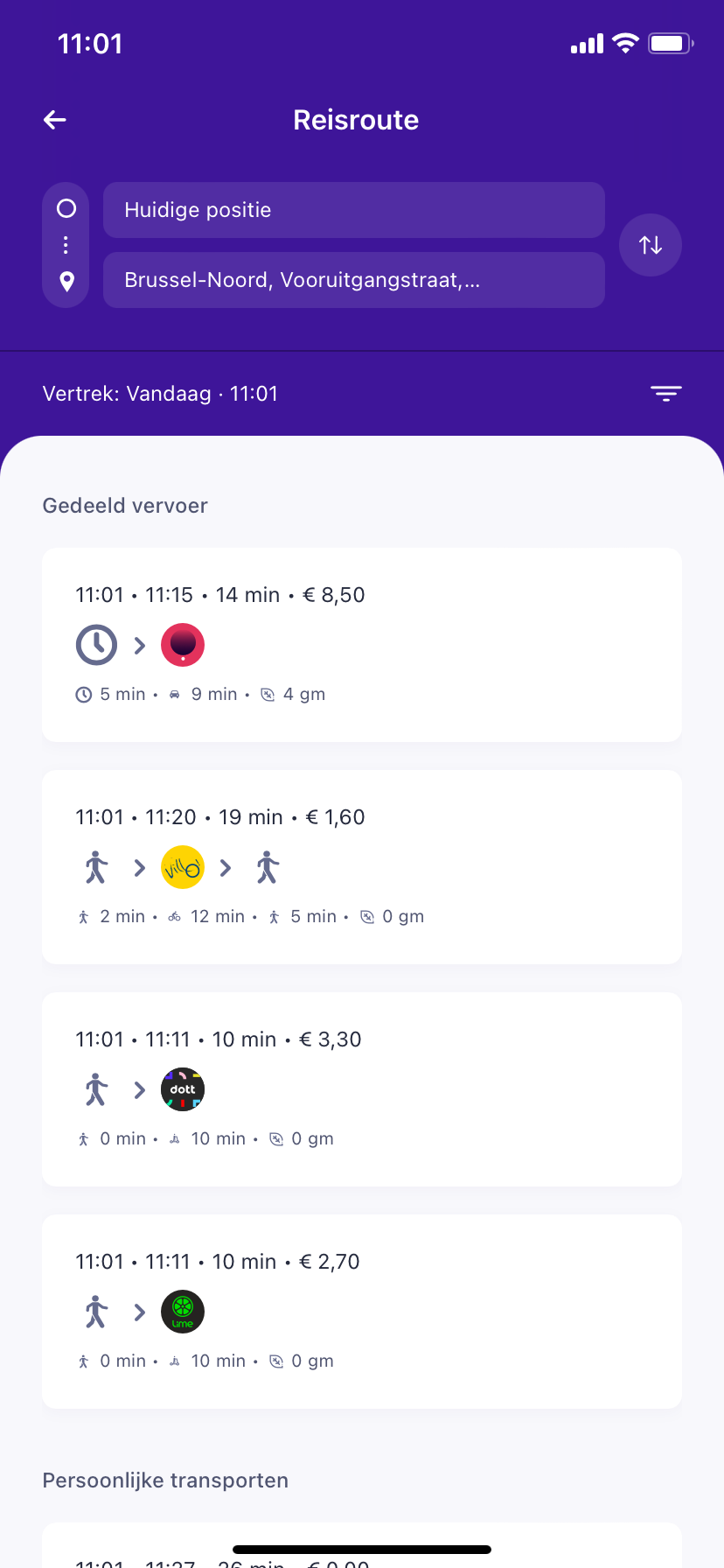The height and width of the screenshot is (1568, 724).
Task: Change departure time Vandaag 11:01
Action: [x=161, y=394]
